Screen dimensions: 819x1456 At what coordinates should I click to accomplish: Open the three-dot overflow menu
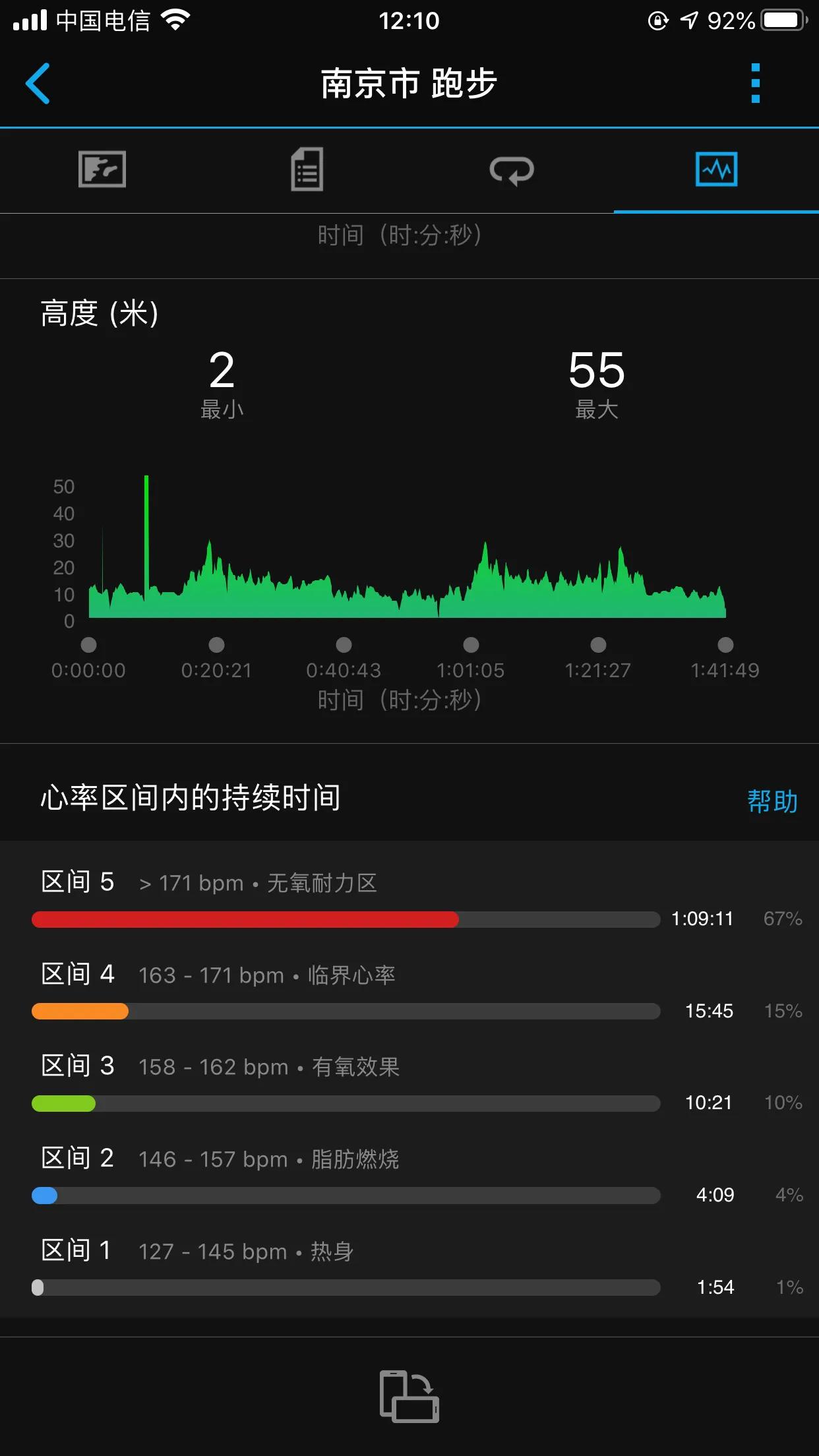click(756, 84)
